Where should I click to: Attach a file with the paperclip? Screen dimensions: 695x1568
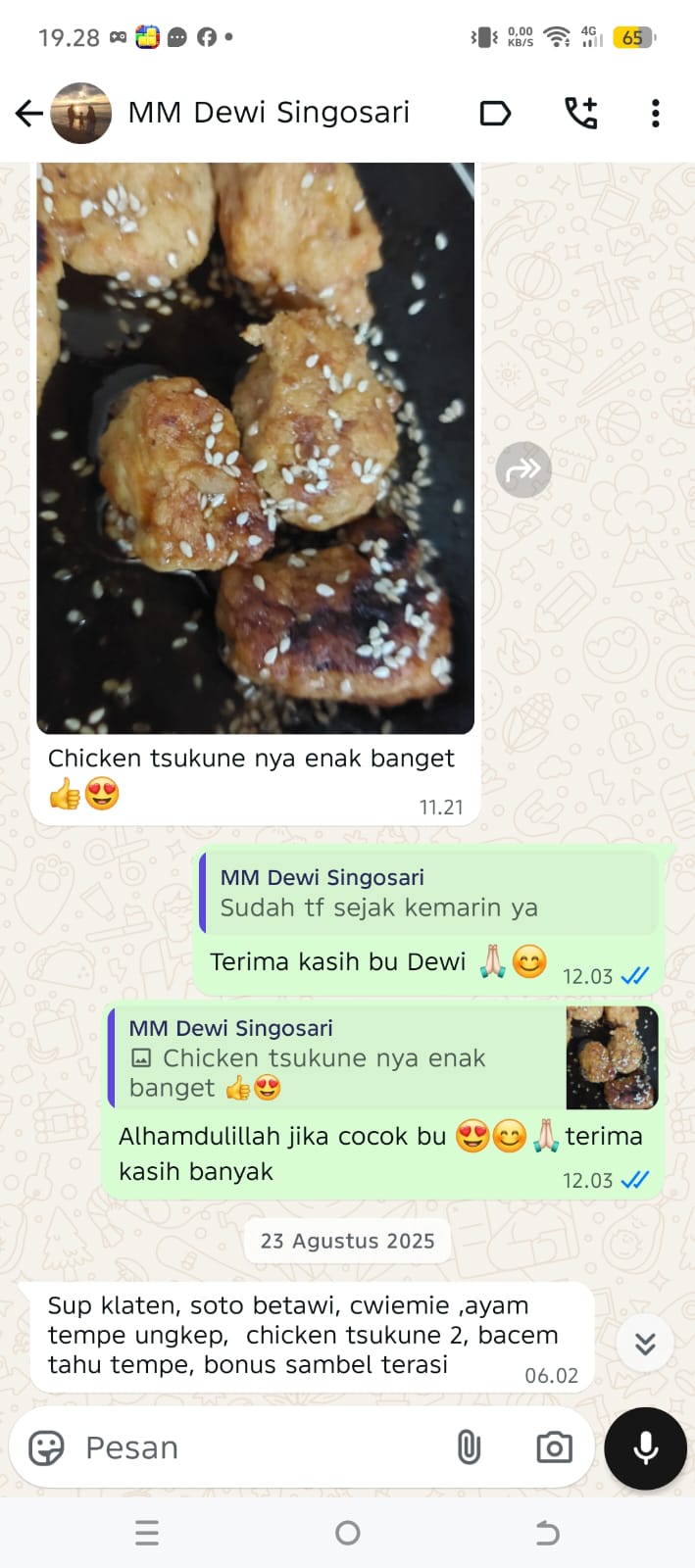[x=469, y=1447]
